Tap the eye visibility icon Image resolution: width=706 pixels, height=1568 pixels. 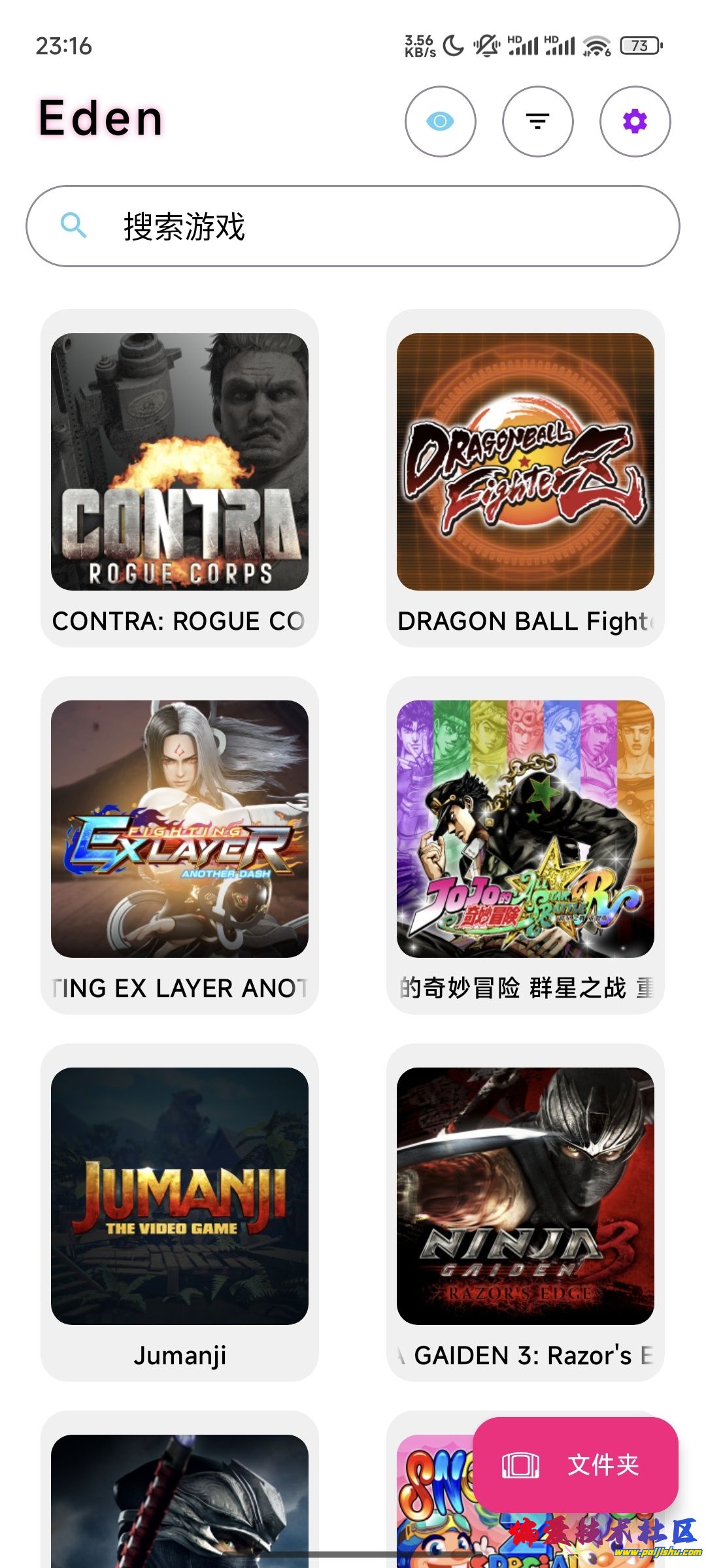[440, 122]
